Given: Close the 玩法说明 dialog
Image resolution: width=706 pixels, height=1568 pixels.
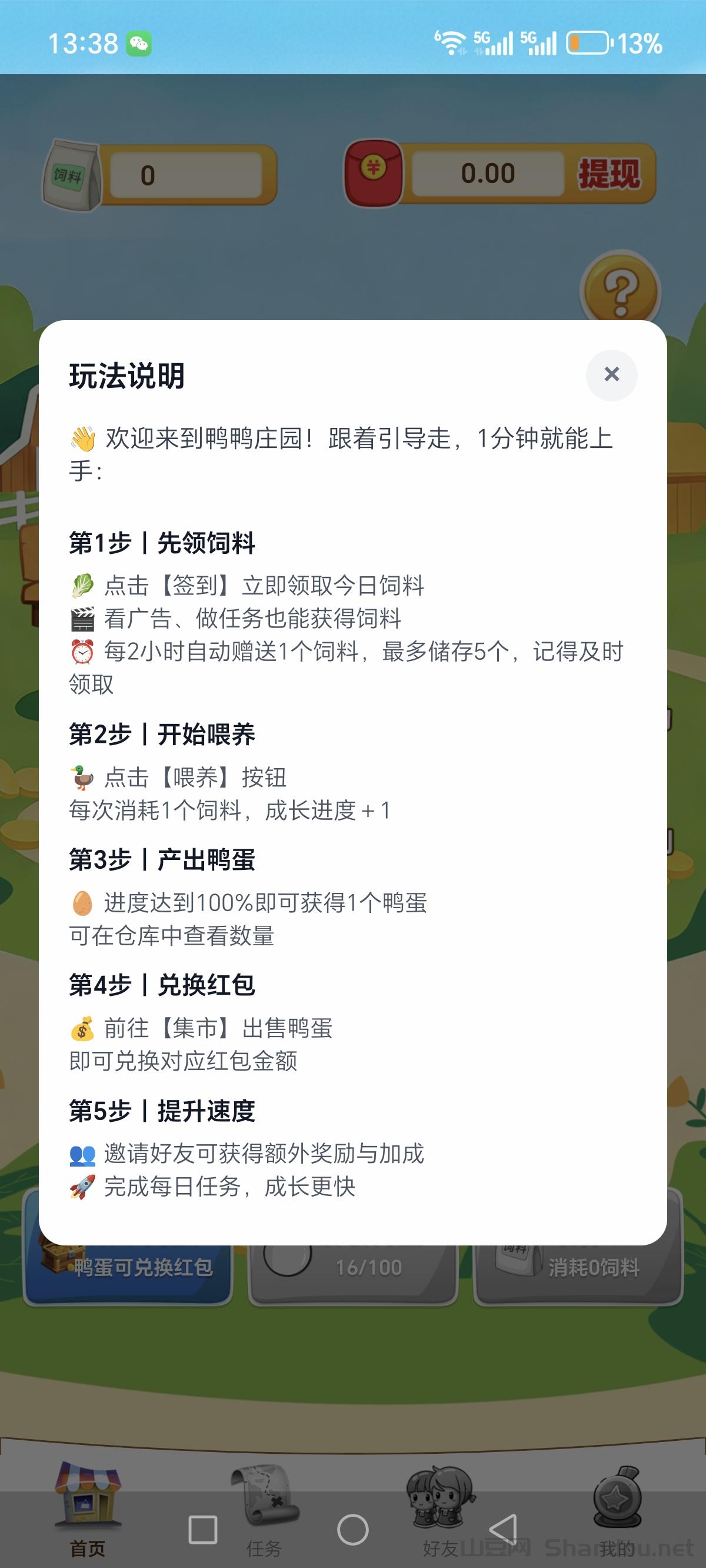Looking at the screenshot, I should pyautogui.click(x=611, y=374).
